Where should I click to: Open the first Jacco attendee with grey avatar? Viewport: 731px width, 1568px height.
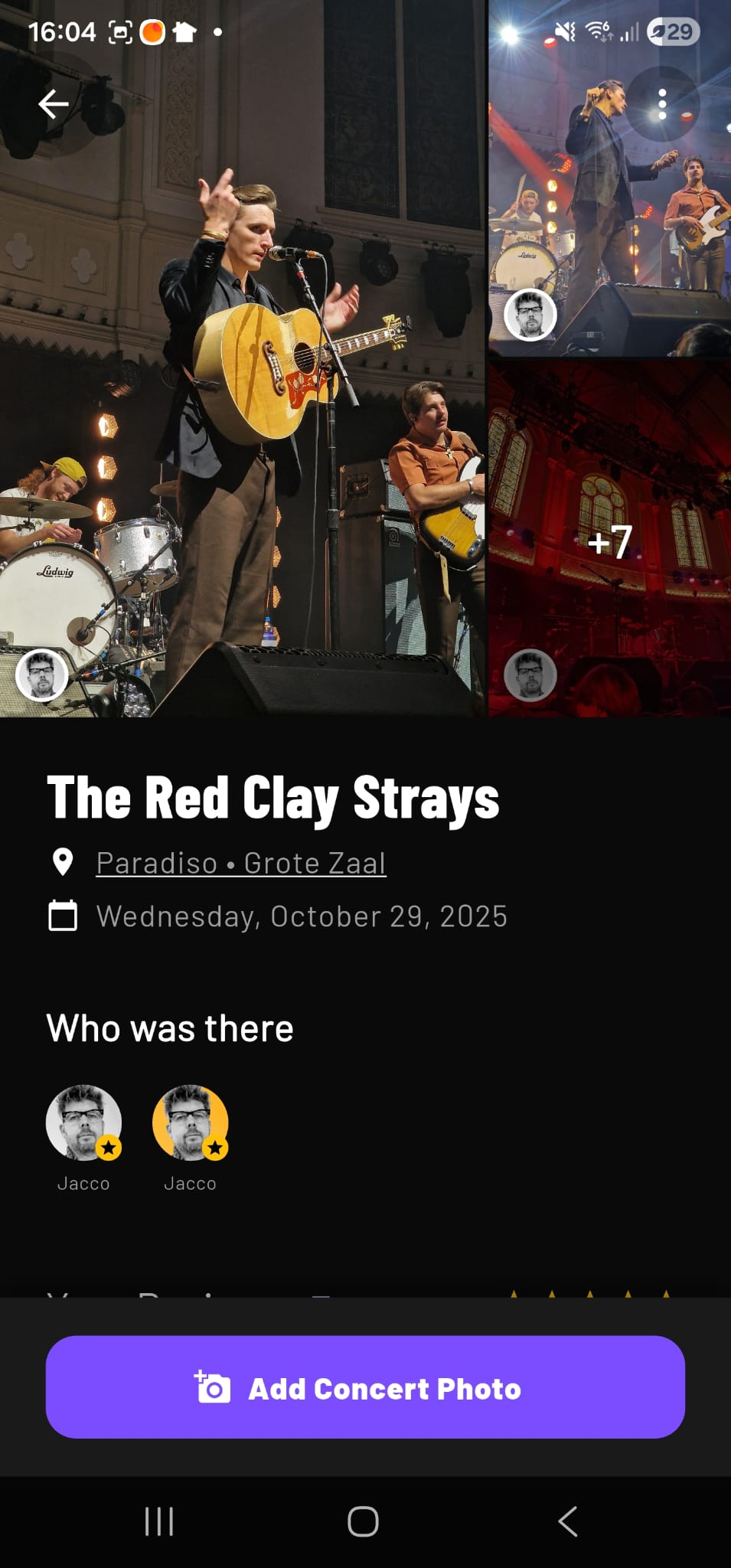point(83,1122)
